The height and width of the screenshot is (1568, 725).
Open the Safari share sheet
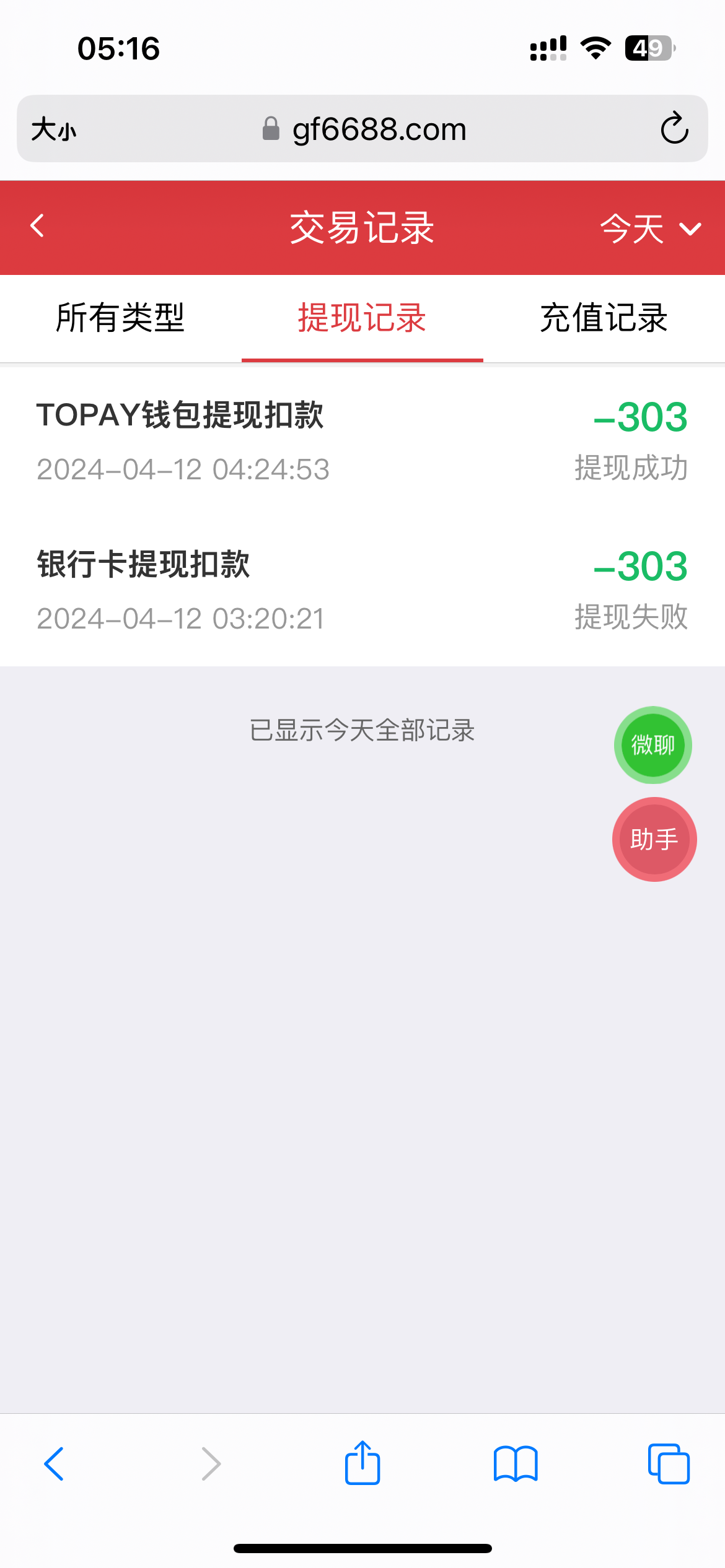tap(362, 1463)
